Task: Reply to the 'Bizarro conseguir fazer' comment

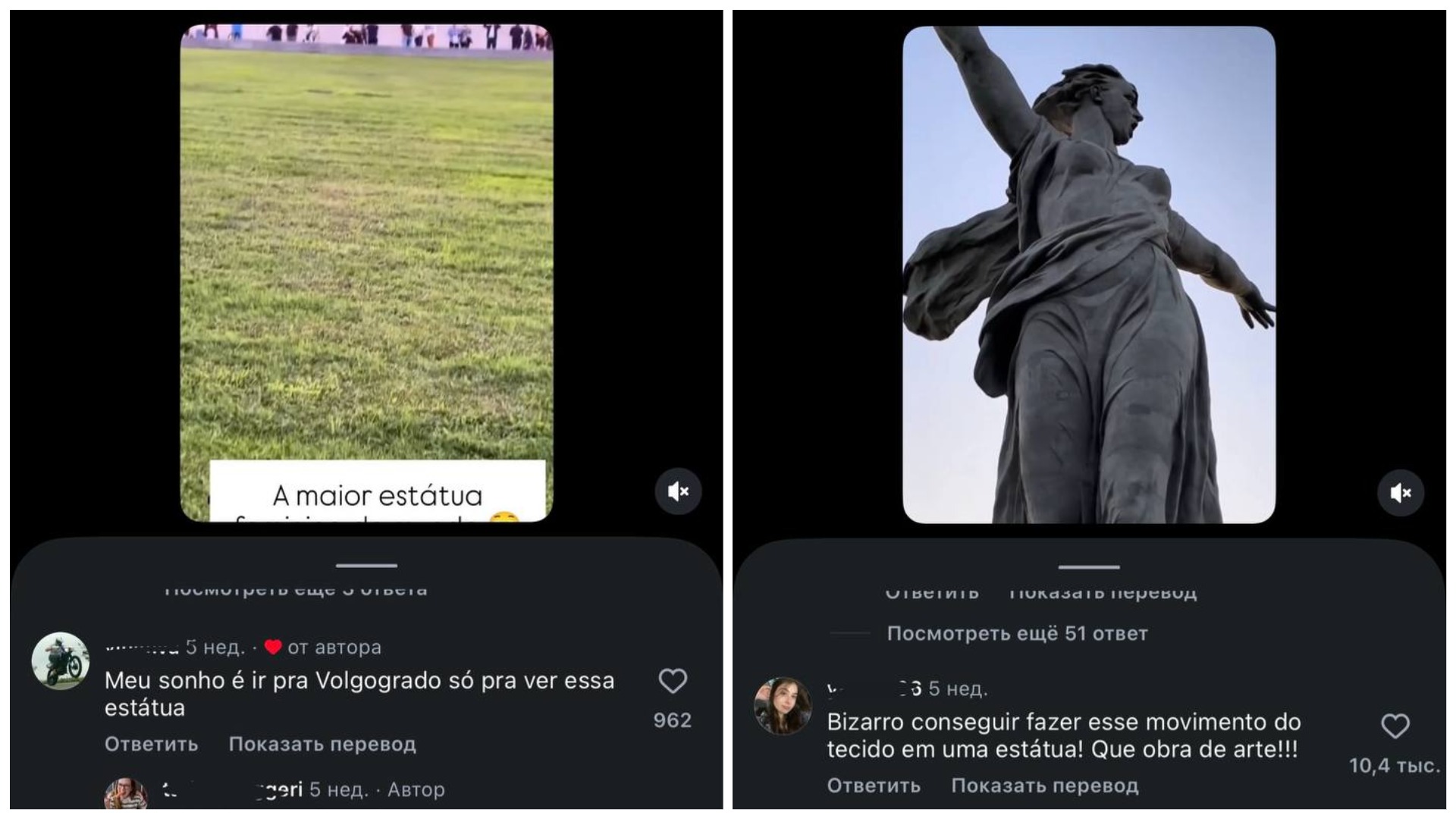Action: (874, 786)
